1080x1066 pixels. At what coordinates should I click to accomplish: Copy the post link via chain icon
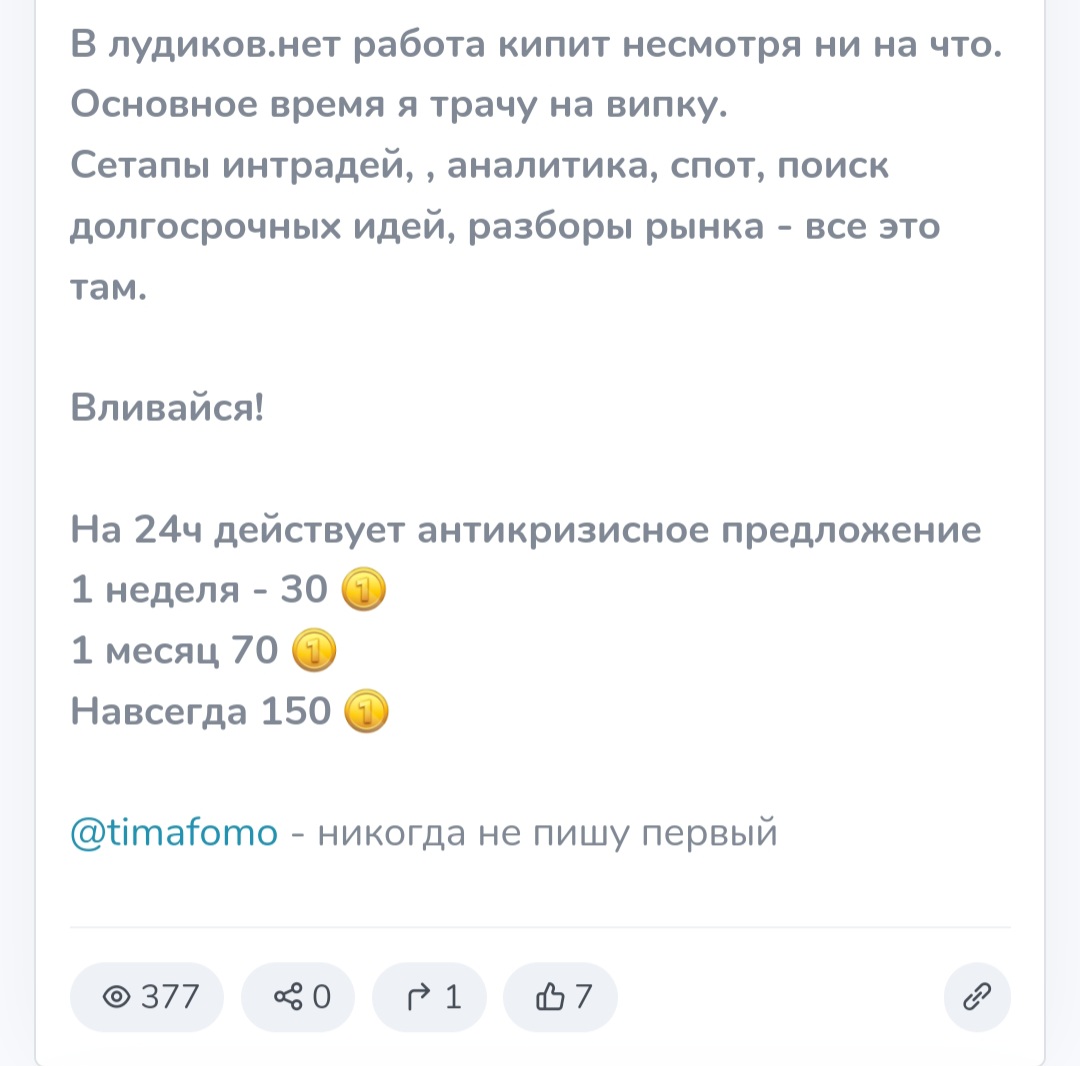pyautogui.click(x=977, y=997)
